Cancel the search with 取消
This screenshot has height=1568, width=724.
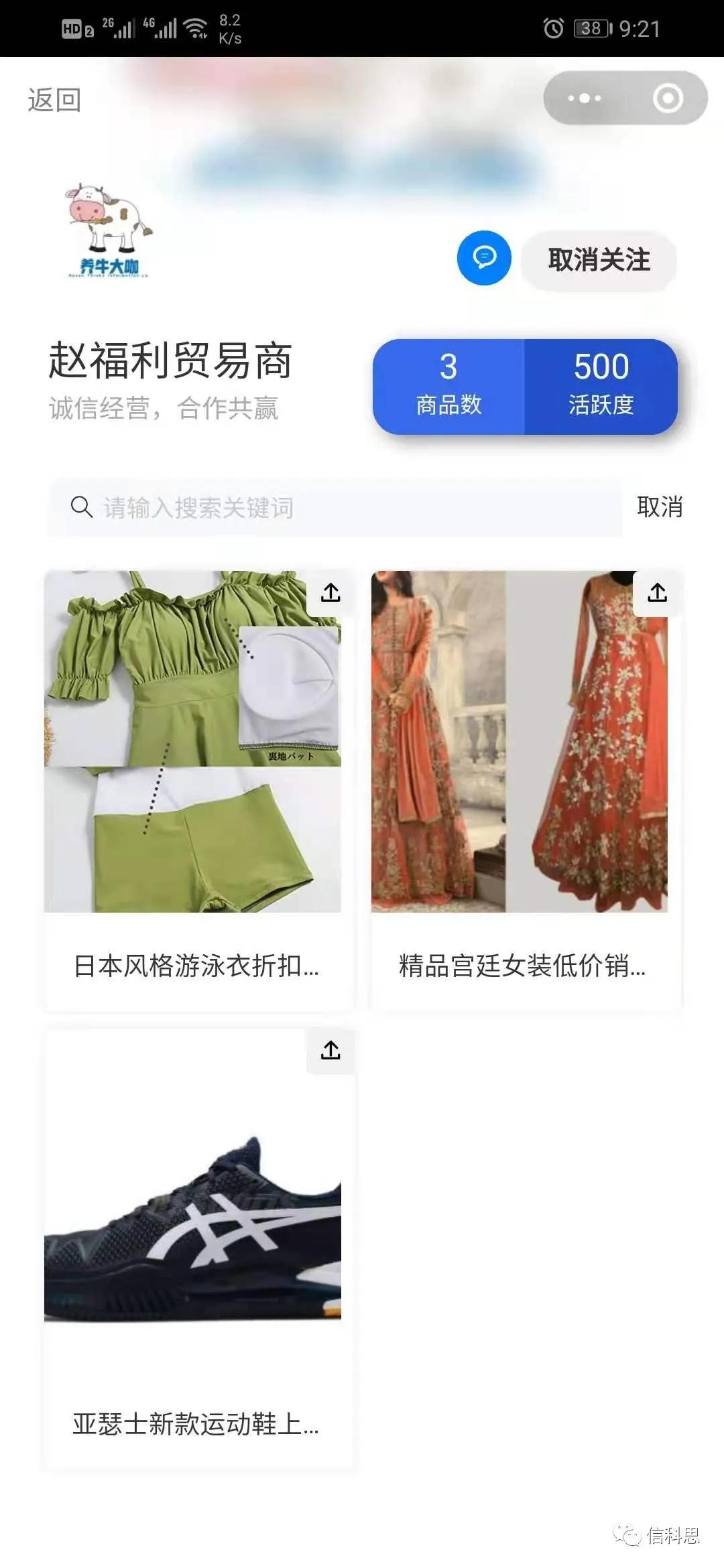[660, 507]
